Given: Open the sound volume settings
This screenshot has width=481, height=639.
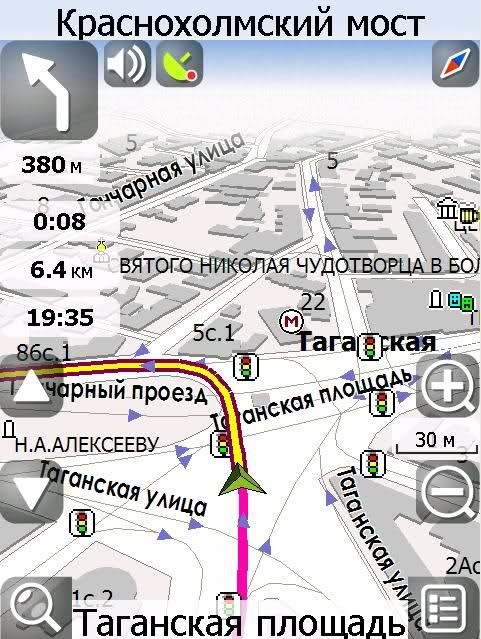Looking at the screenshot, I should coord(127,64).
